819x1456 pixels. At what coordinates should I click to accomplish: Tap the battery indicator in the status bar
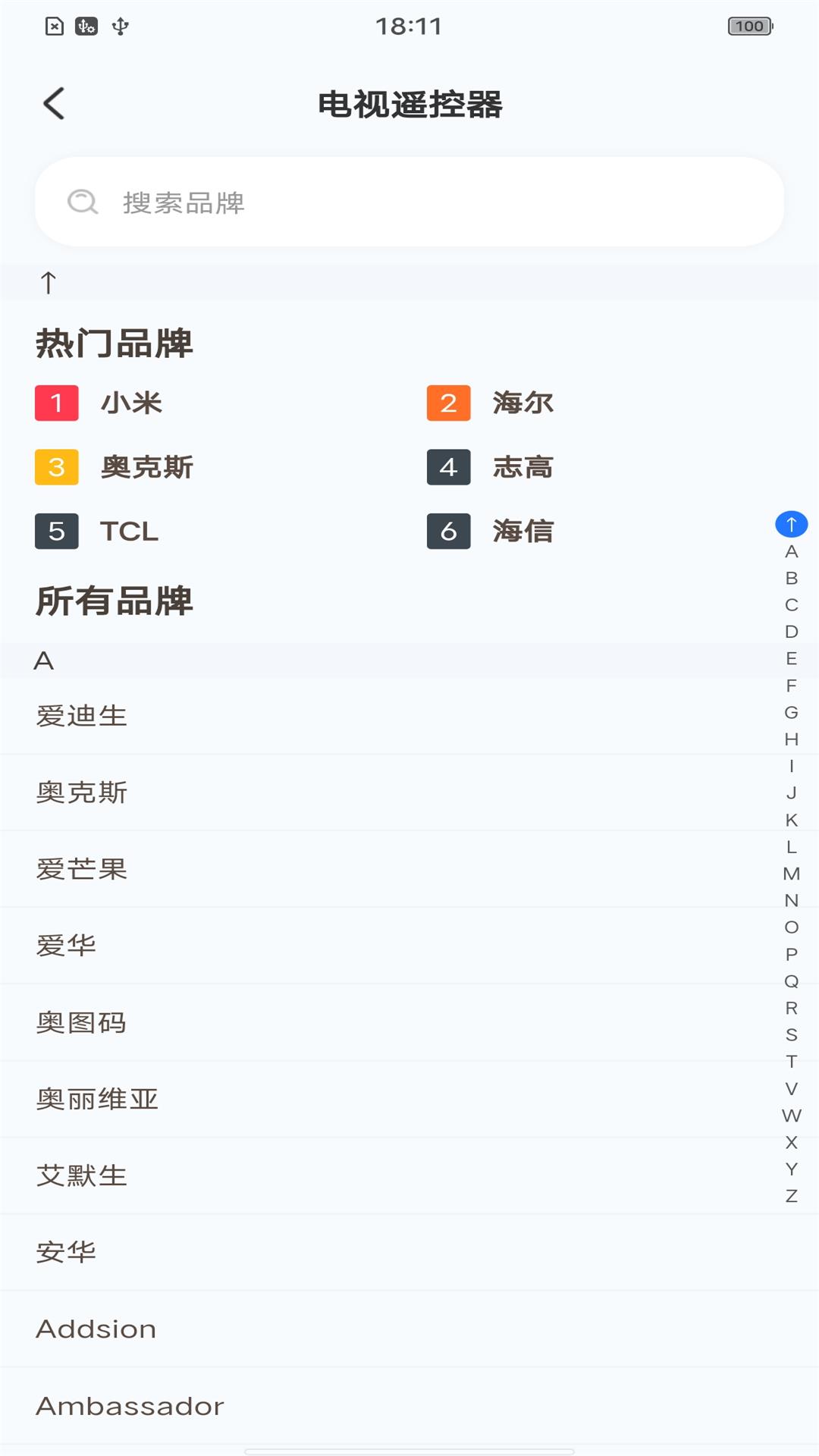[x=751, y=26]
